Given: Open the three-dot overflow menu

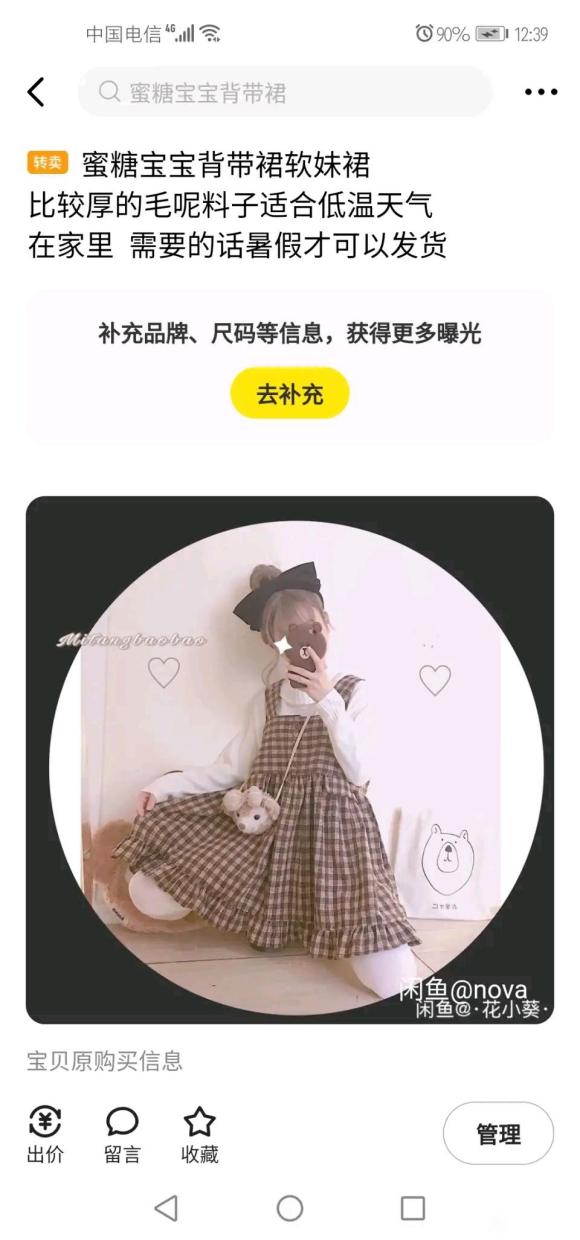Looking at the screenshot, I should click(x=540, y=92).
